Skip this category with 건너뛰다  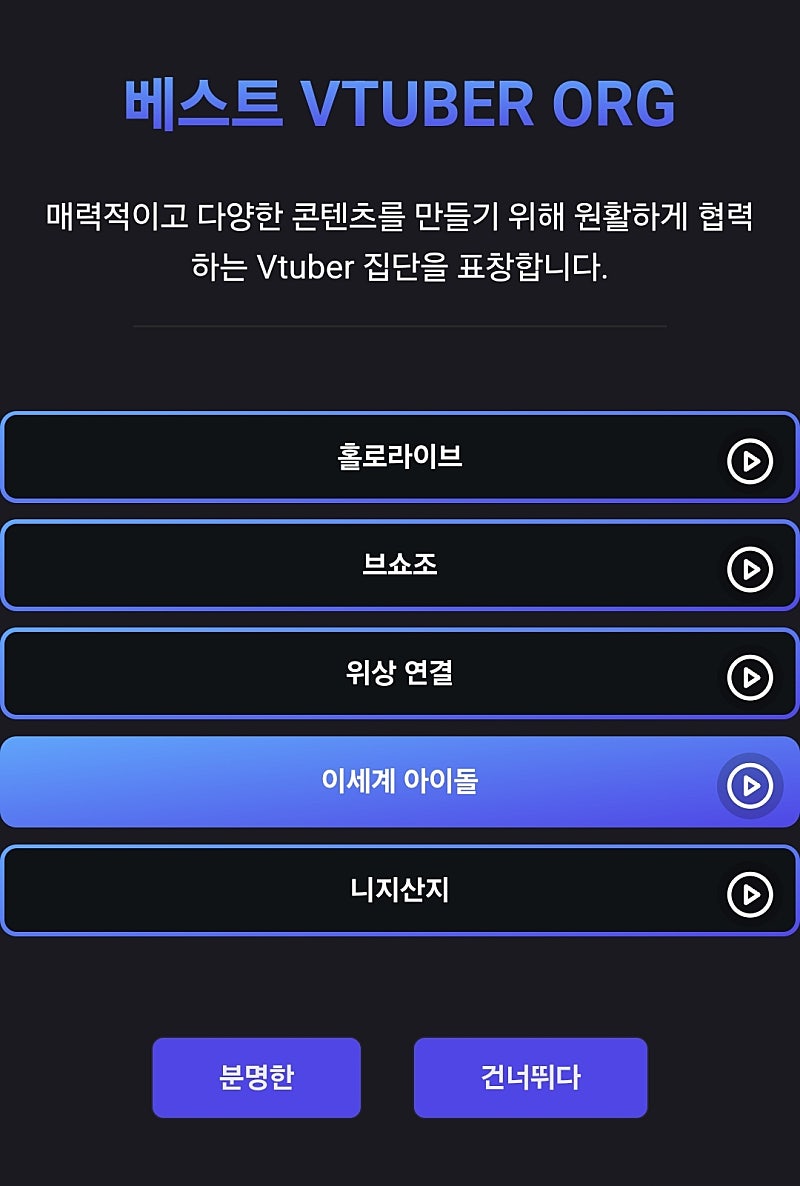click(x=530, y=1077)
